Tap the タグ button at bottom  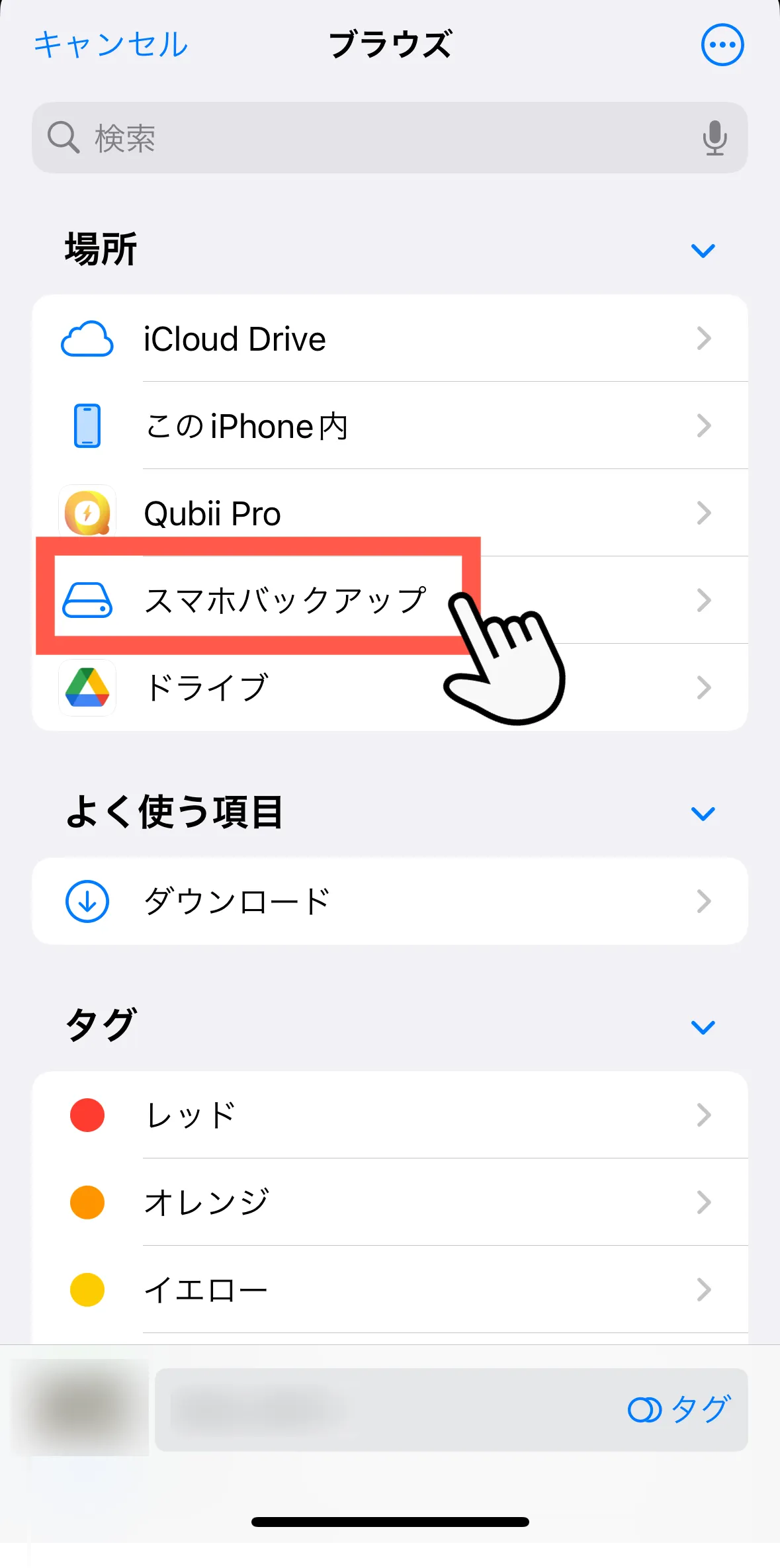coord(679,1410)
